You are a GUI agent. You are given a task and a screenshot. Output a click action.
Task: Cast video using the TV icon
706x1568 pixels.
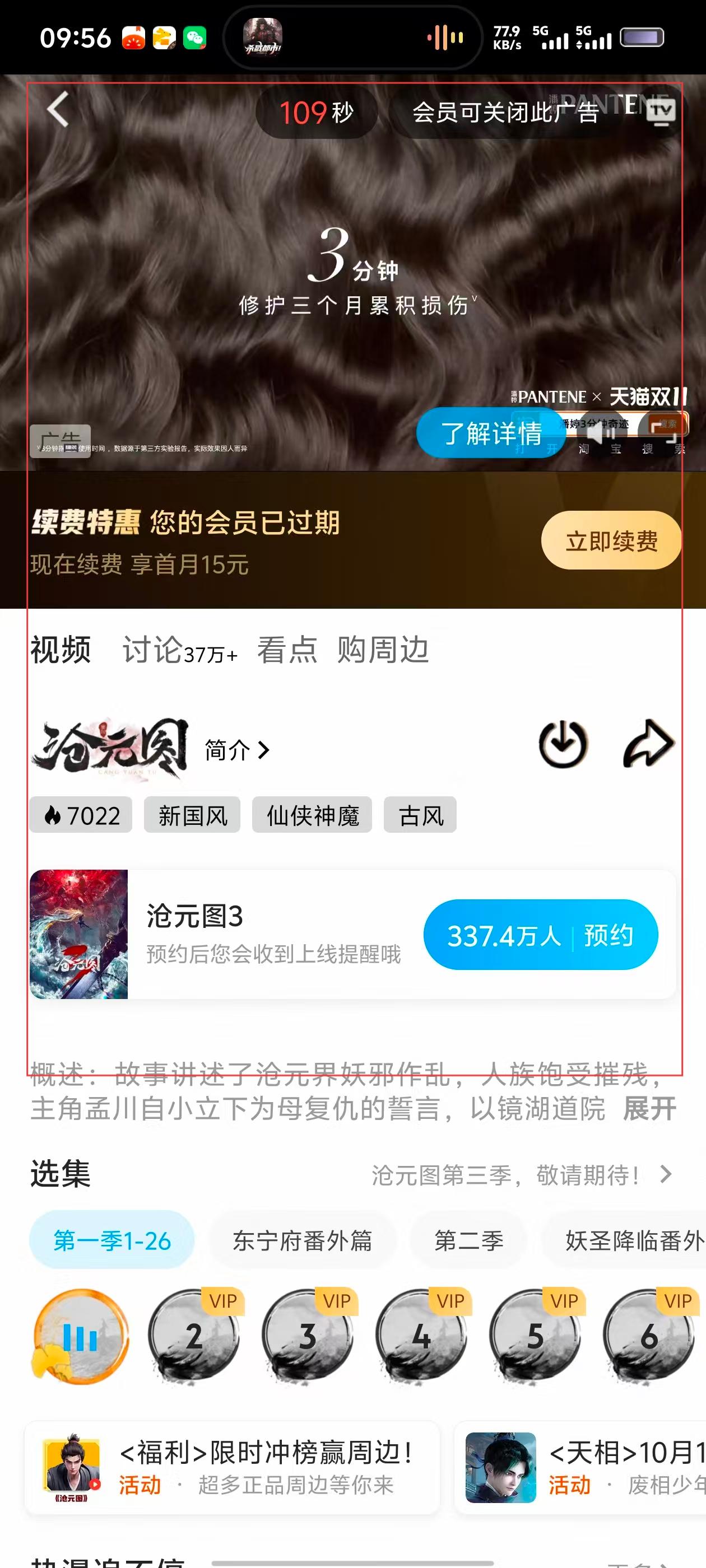[x=660, y=111]
